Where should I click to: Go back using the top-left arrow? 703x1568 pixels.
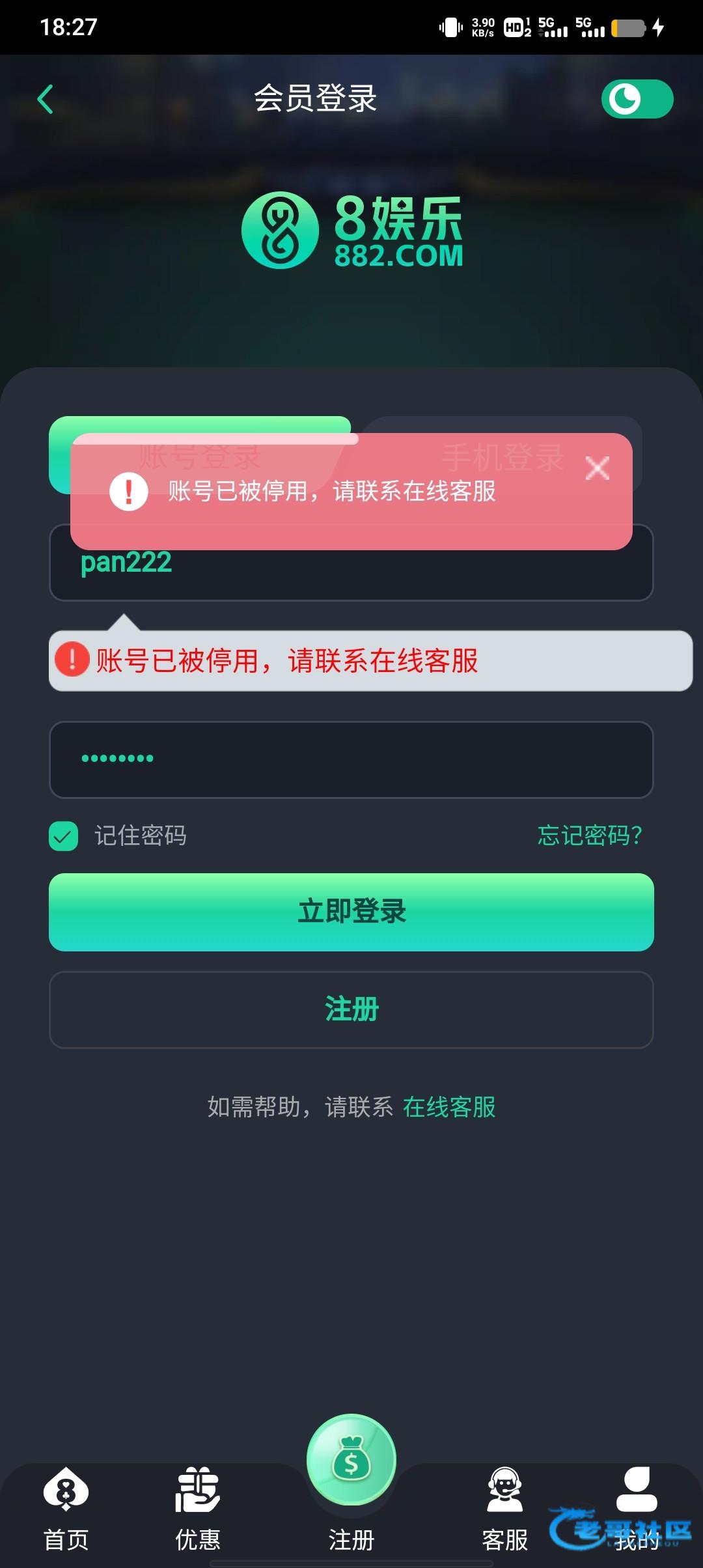coord(46,100)
